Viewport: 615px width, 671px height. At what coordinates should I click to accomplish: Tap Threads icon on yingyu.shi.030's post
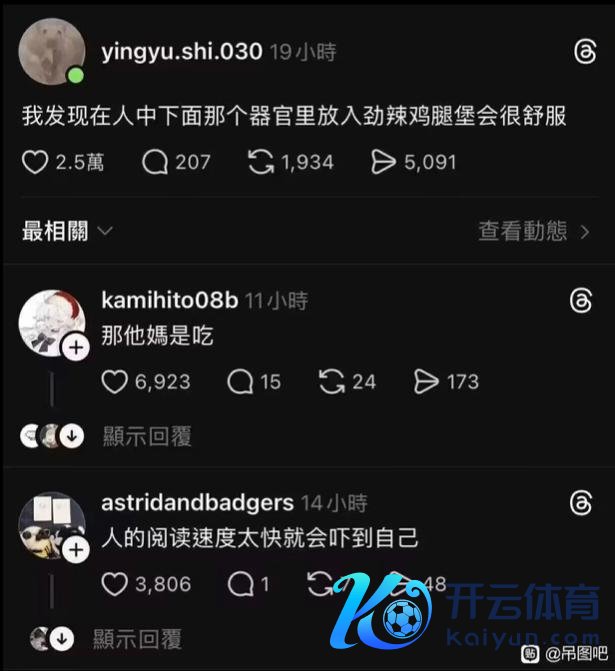(x=584, y=53)
